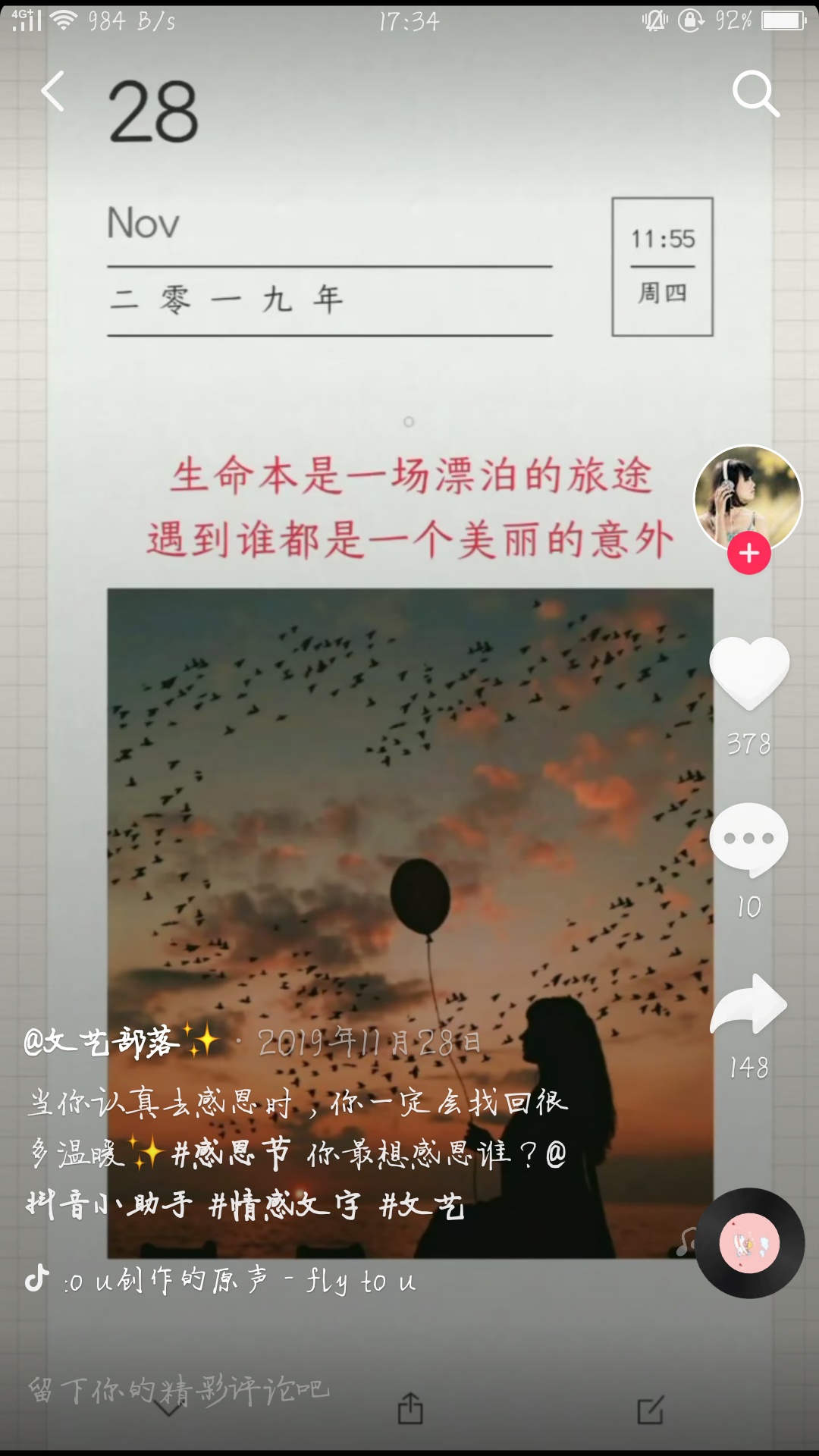Tap the comment field 留下你的精彩评论吧
The height and width of the screenshot is (1456, 819).
point(179,1390)
